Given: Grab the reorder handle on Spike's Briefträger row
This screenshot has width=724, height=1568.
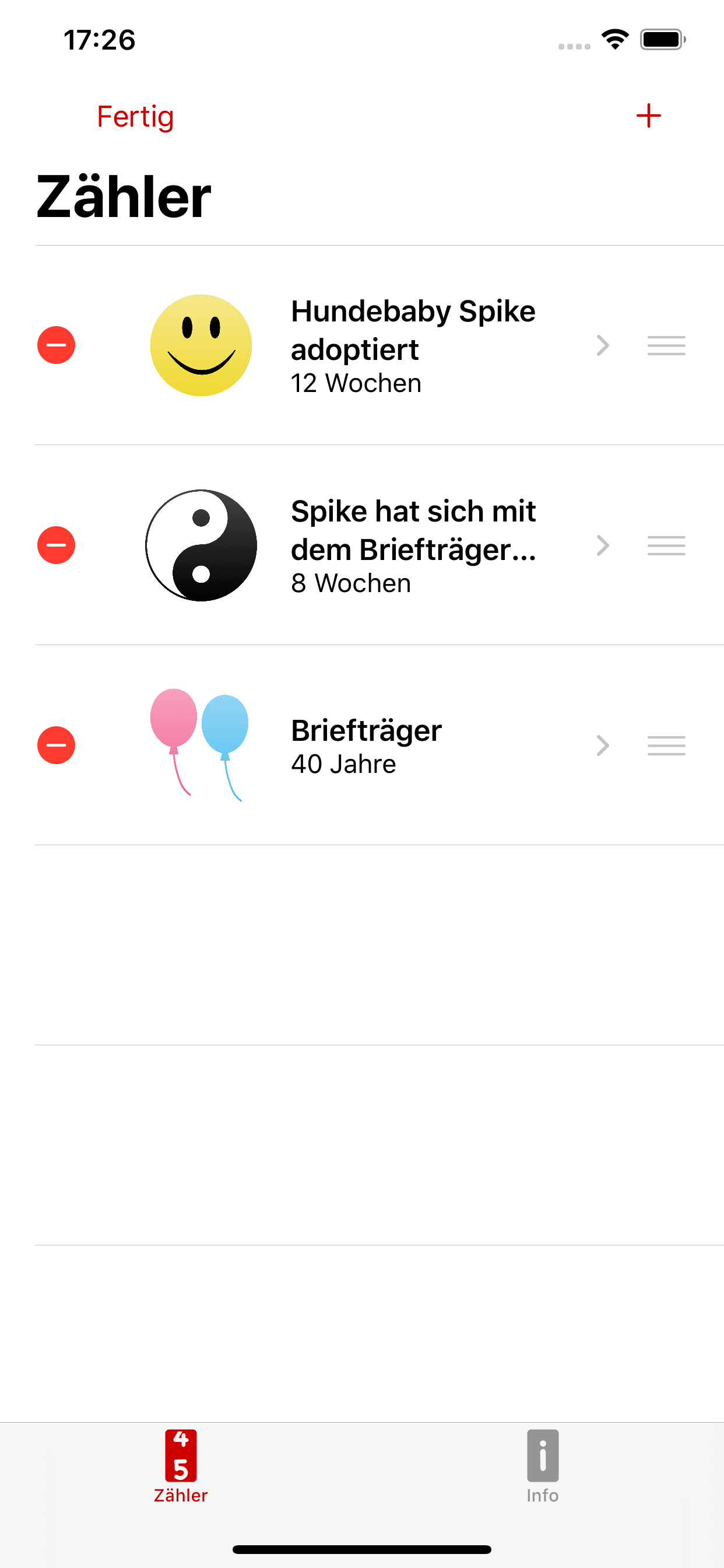Looking at the screenshot, I should (x=666, y=545).
